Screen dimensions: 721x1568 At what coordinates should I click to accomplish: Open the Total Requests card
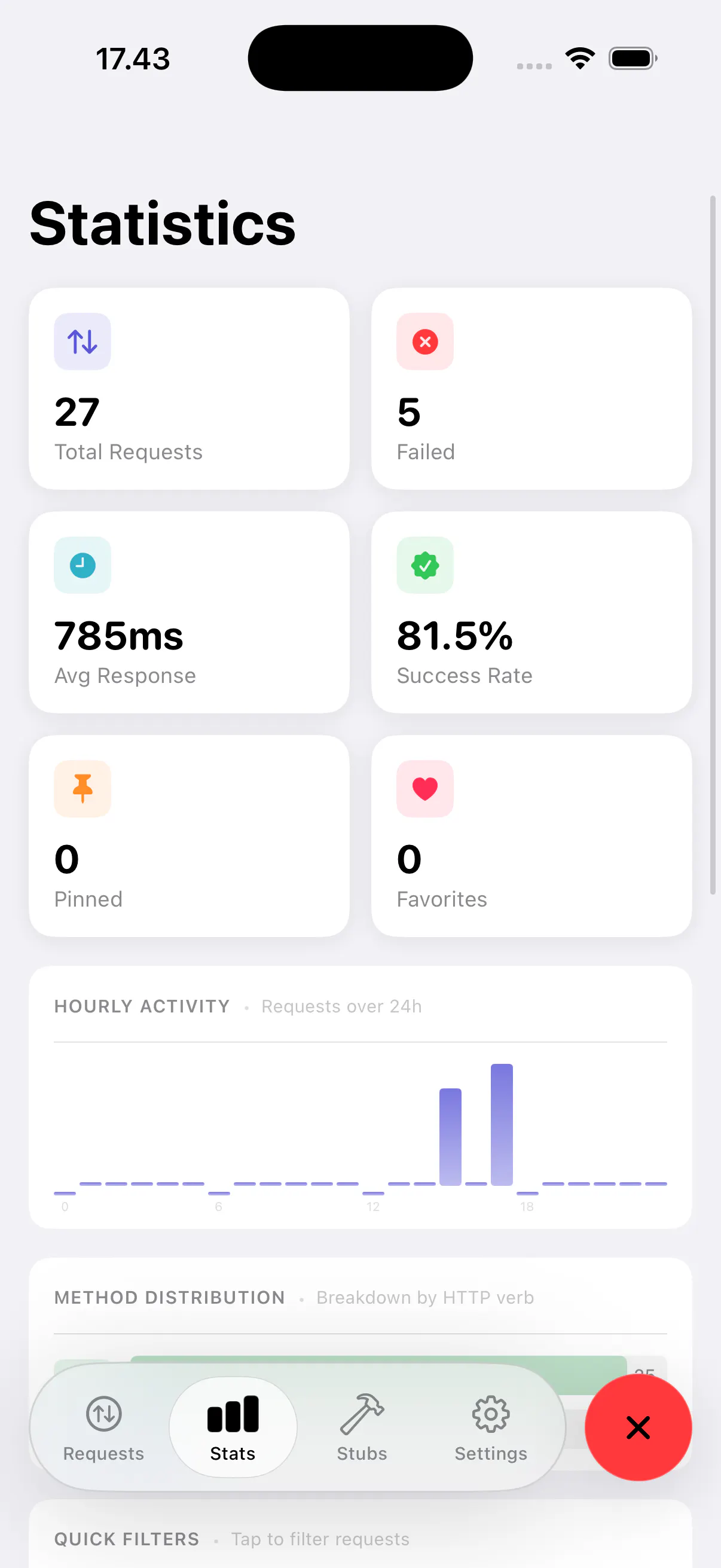(190, 389)
